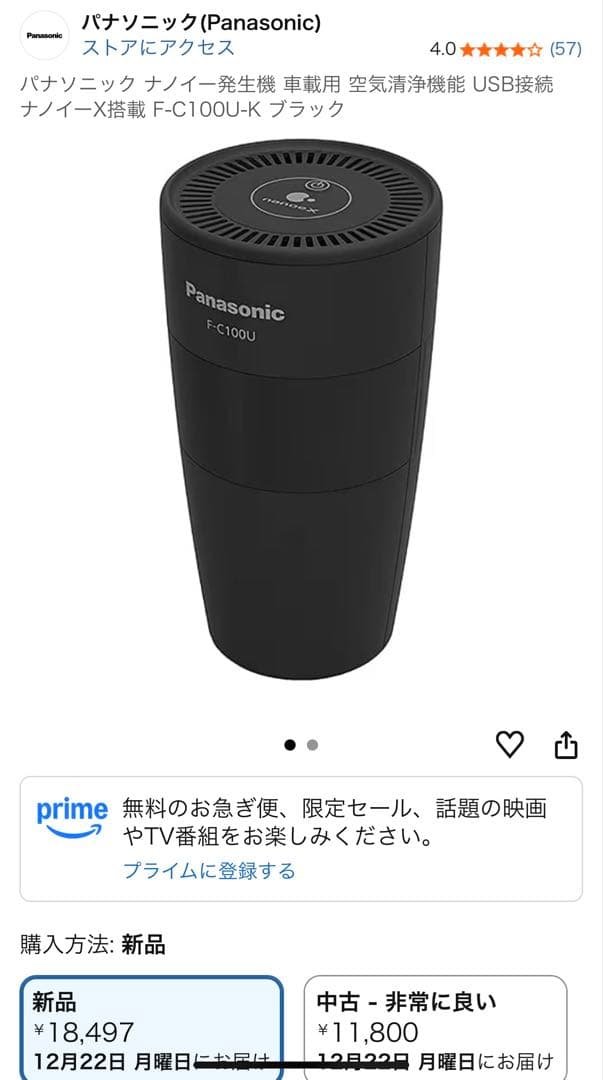603x1080 pixels.
Task: Tap プライムに登録する link
Action: click(209, 871)
